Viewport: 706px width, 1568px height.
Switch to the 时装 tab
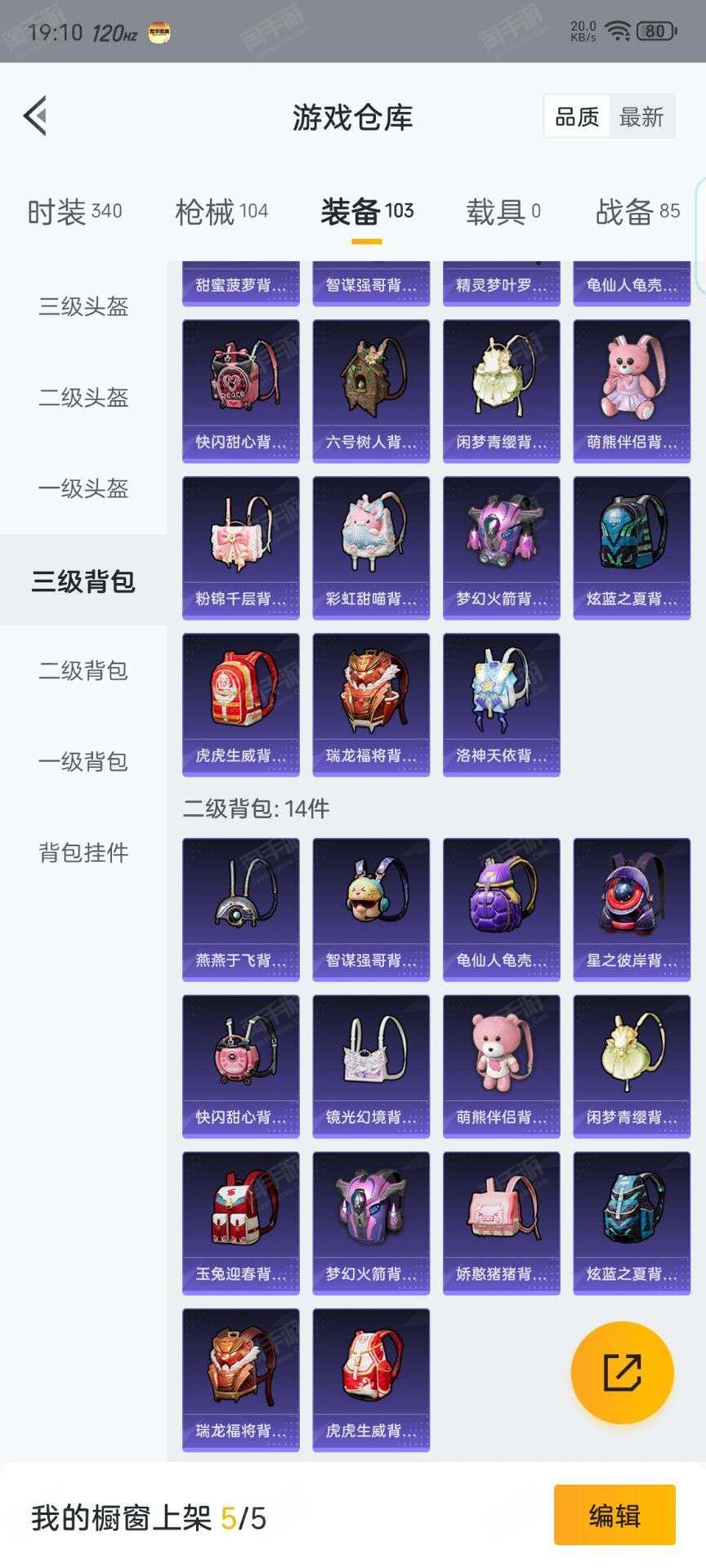(74, 212)
